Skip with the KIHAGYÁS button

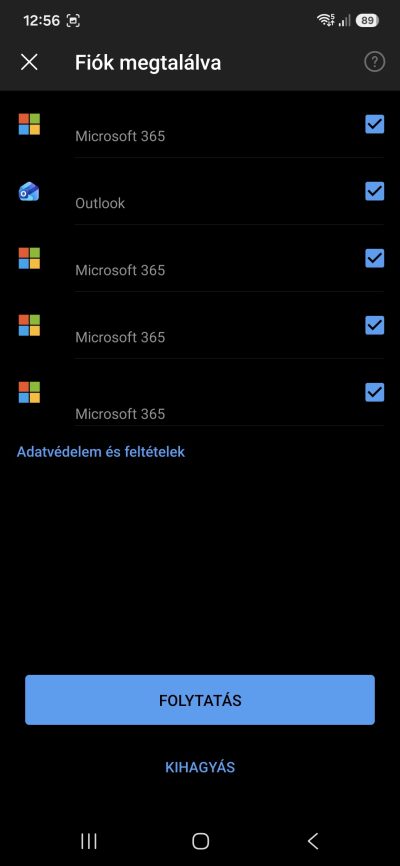[200, 767]
